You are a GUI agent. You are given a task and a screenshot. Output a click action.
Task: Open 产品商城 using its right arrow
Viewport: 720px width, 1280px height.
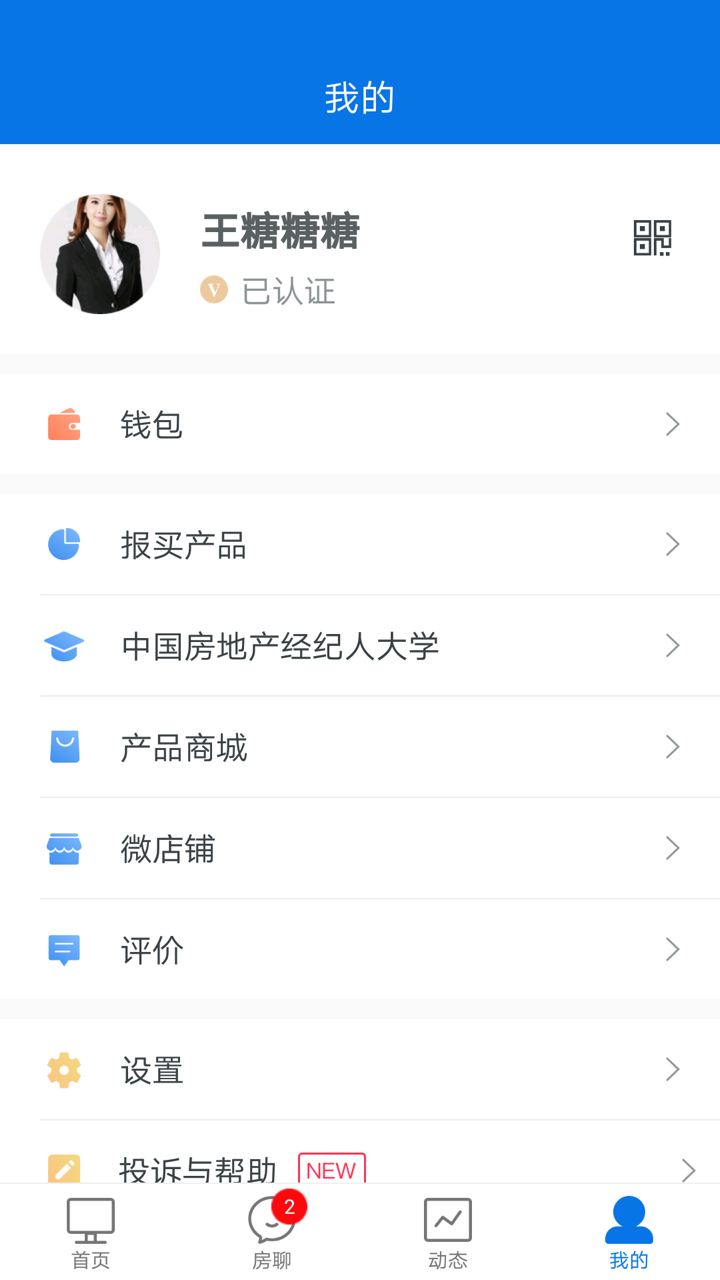(x=672, y=747)
